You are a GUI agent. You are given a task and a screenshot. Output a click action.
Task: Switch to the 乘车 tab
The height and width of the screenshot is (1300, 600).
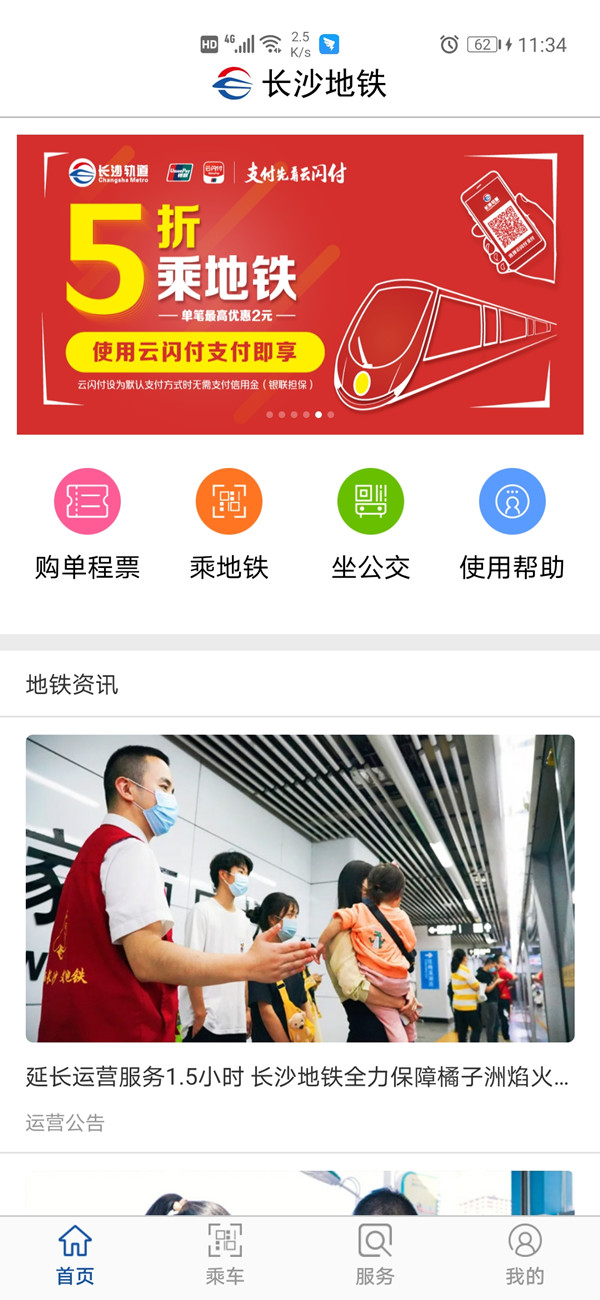pyautogui.click(x=225, y=1256)
